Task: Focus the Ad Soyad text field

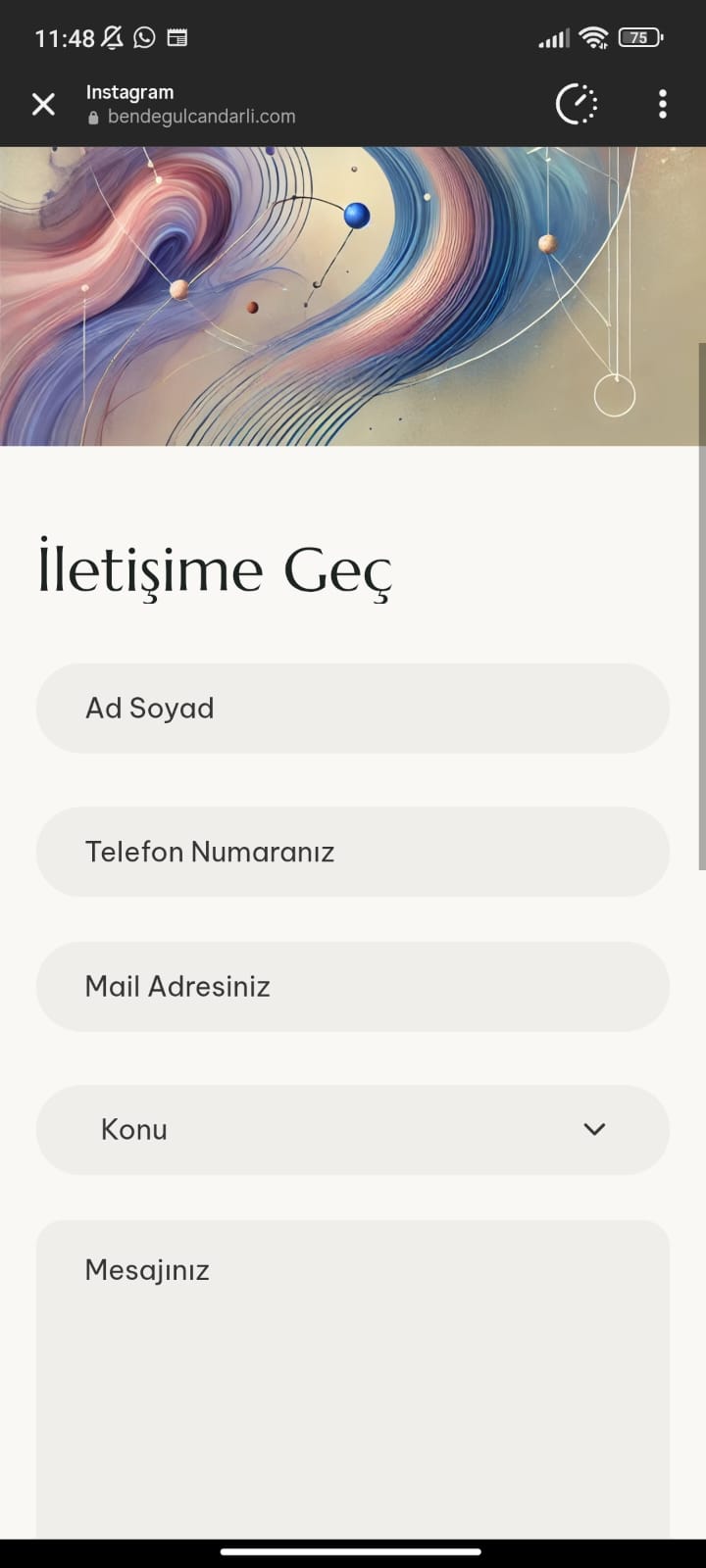Action: click(x=353, y=709)
